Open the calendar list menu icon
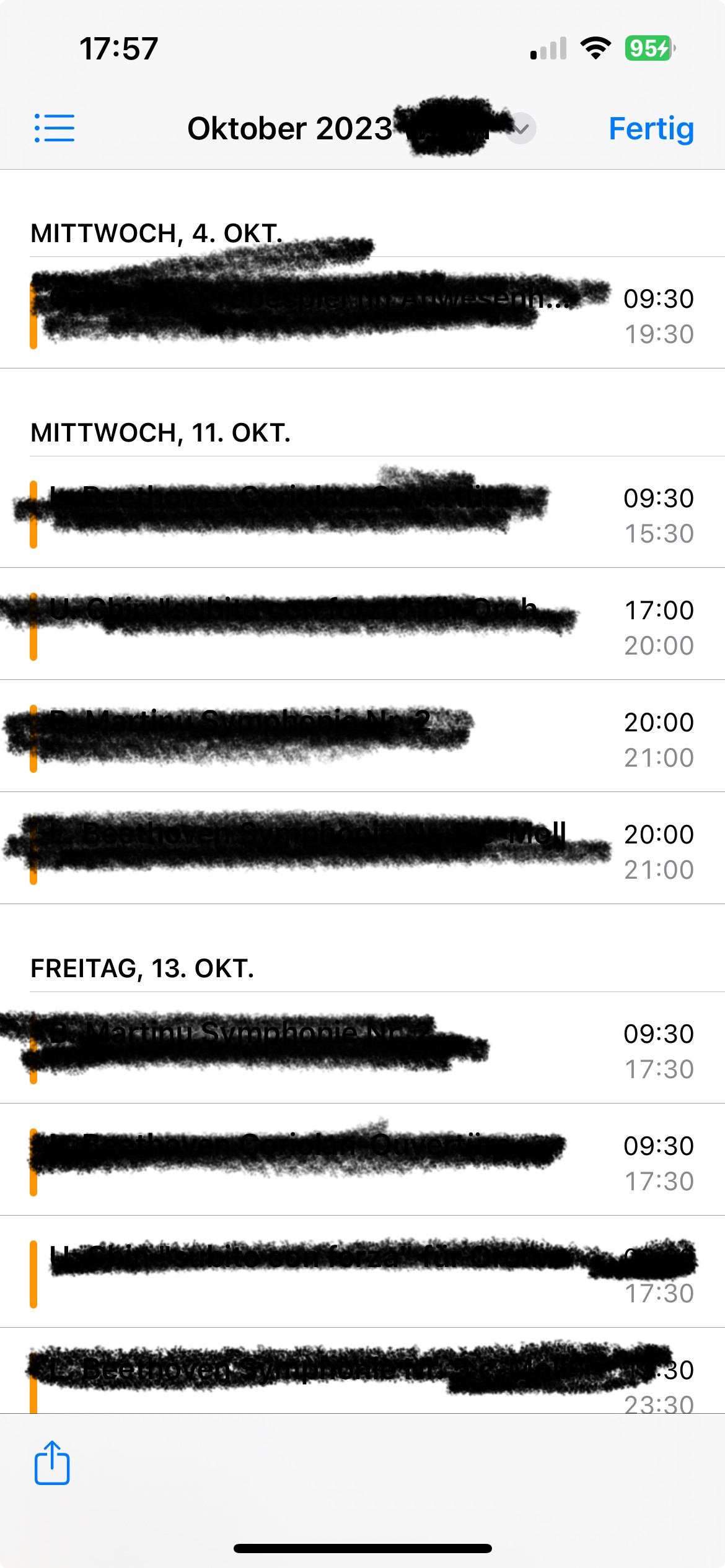This screenshot has height=1568, width=725. click(55, 128)
